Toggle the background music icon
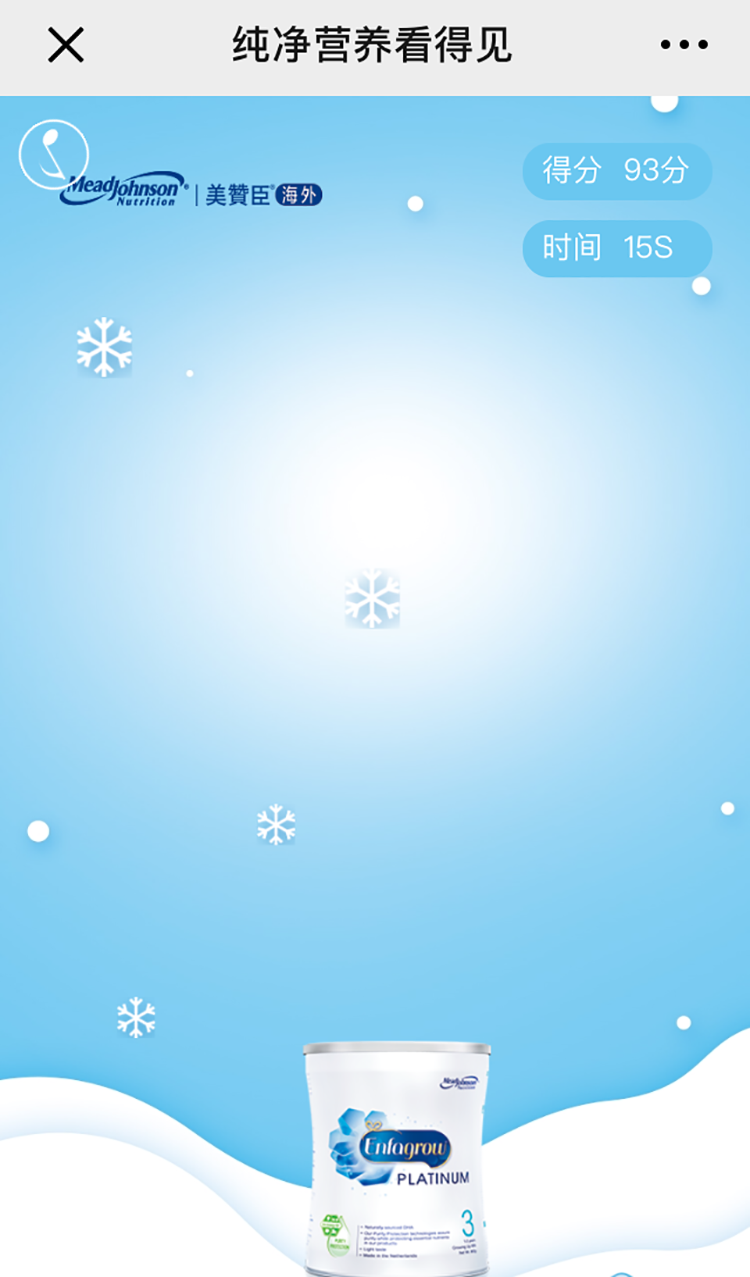This screenshot has height=1277, width=750. (54, 154)
